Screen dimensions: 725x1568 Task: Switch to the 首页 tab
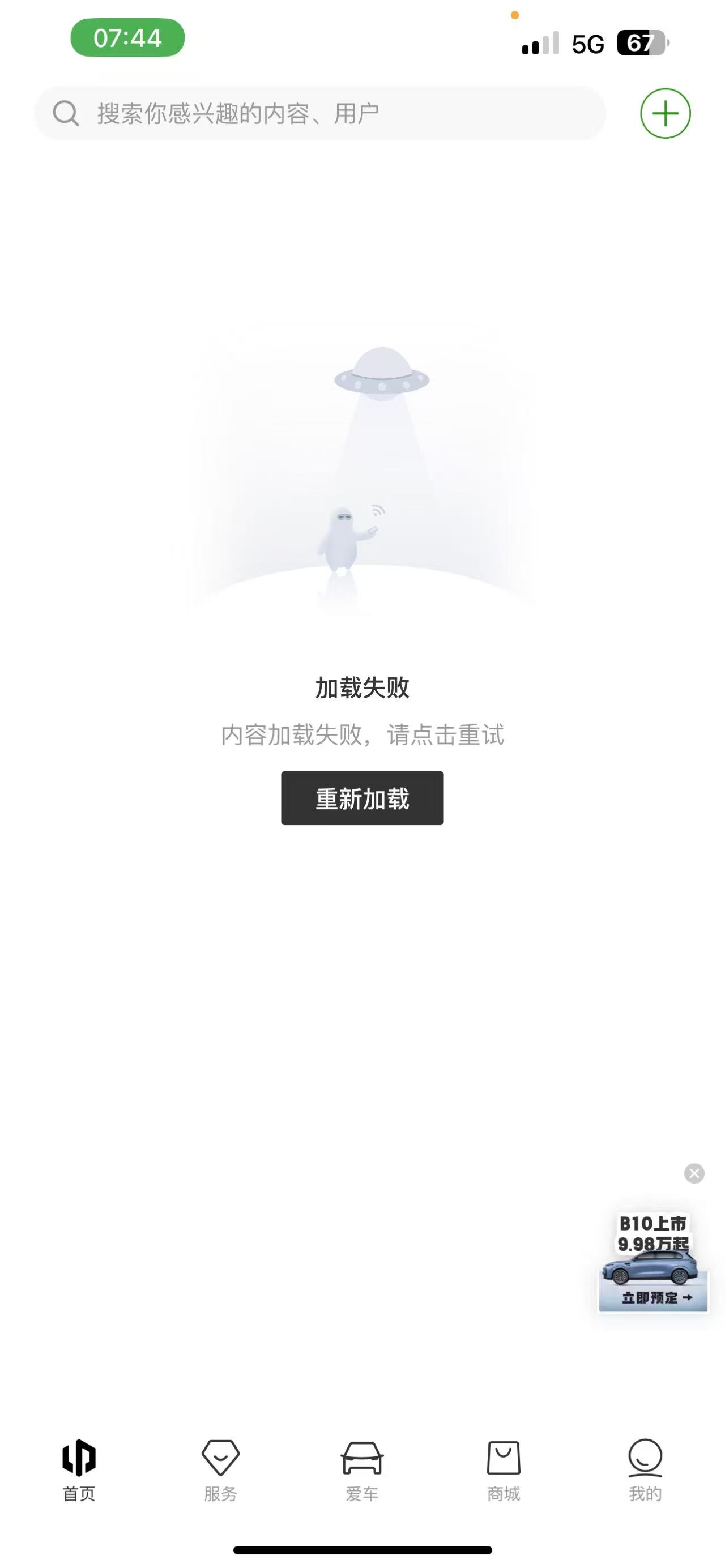coord(79,1469)
